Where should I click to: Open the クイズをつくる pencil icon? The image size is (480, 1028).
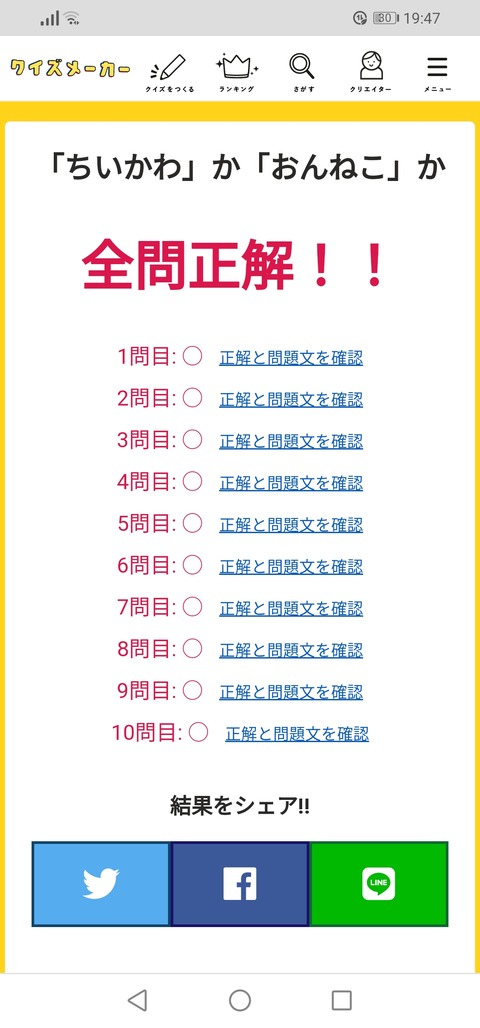point(170,73)
